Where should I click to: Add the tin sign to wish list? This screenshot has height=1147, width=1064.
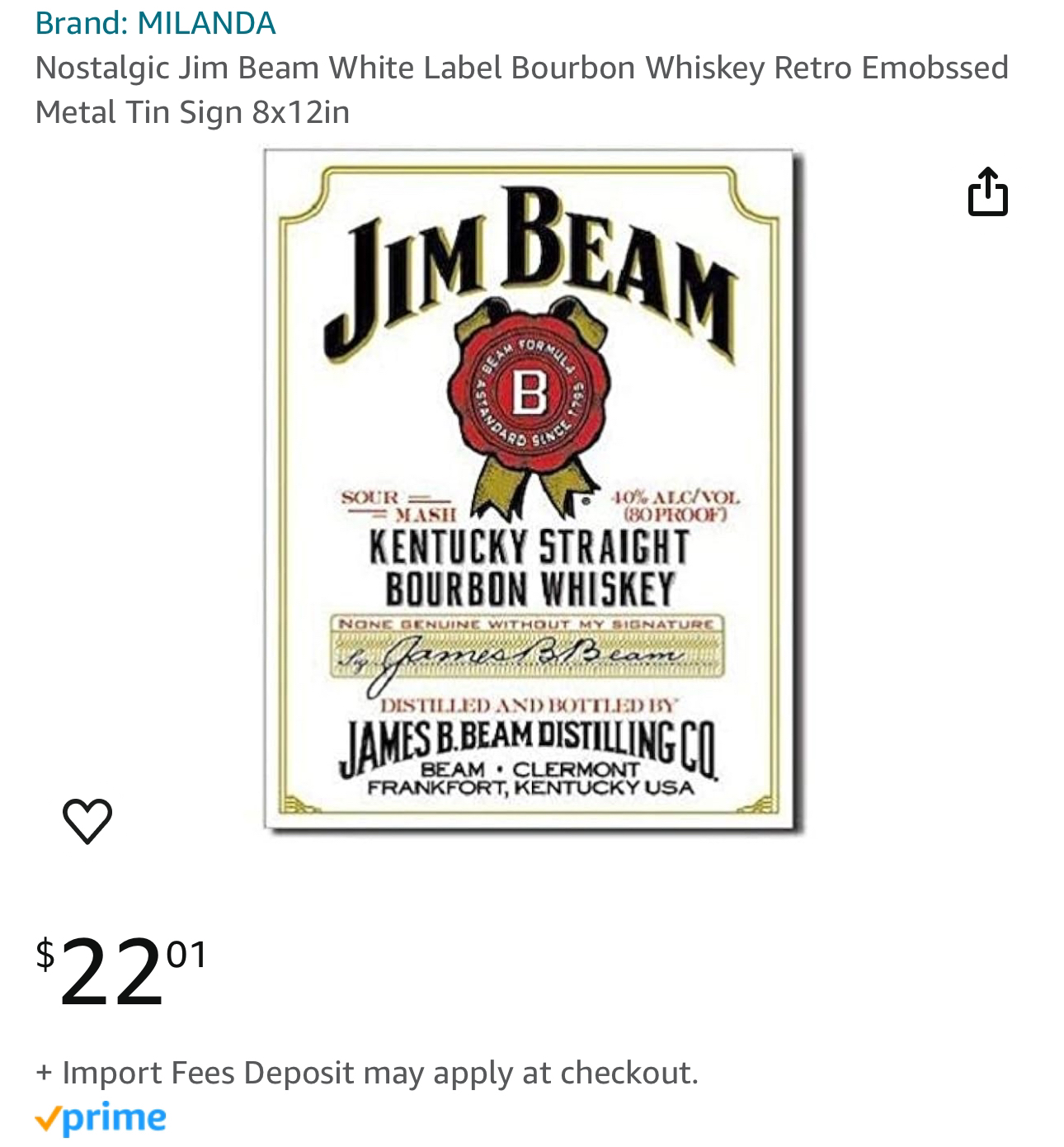tap(87, 820)
